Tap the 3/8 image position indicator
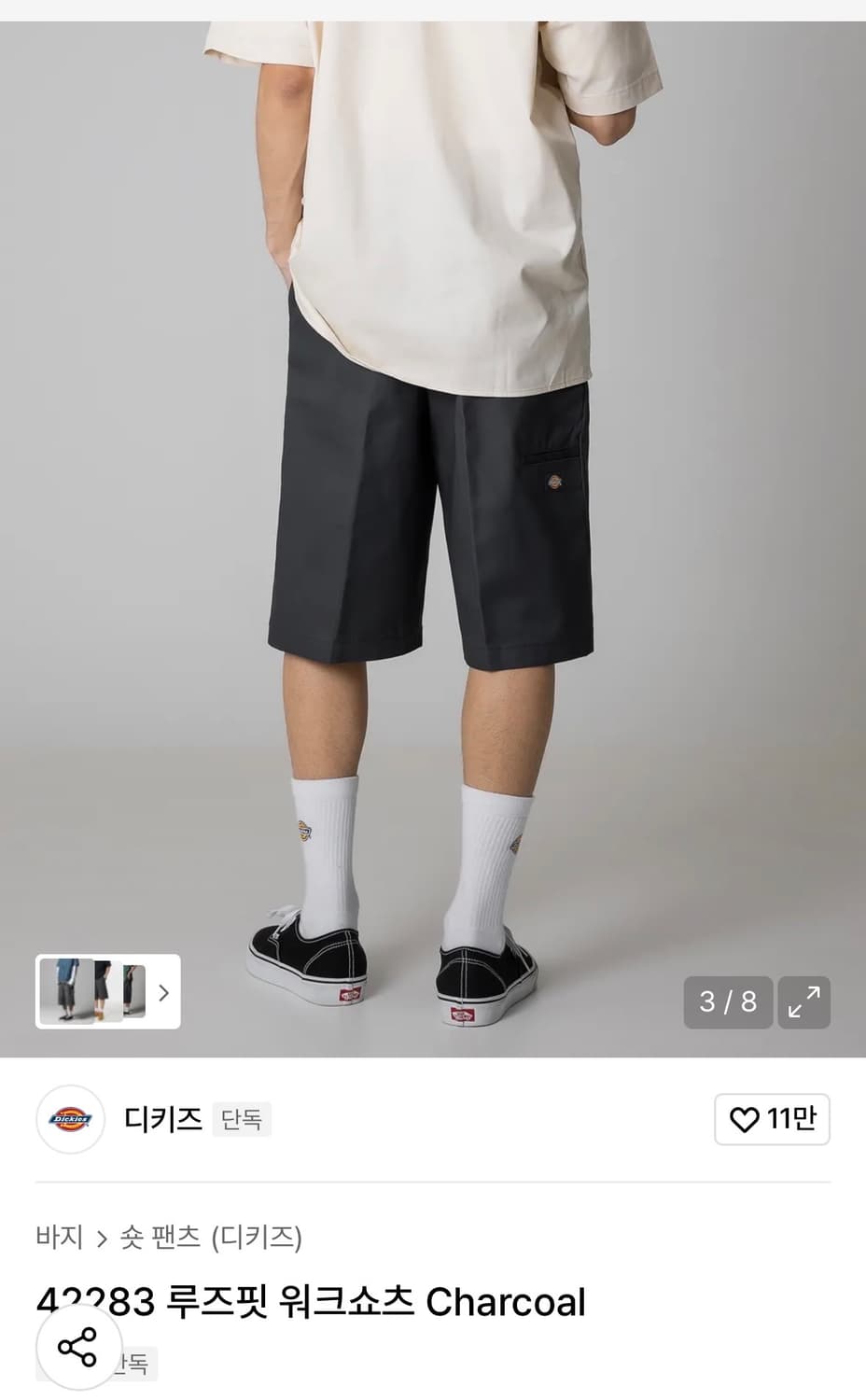The image size is (866, 1400). click(x=728, y=1002)
